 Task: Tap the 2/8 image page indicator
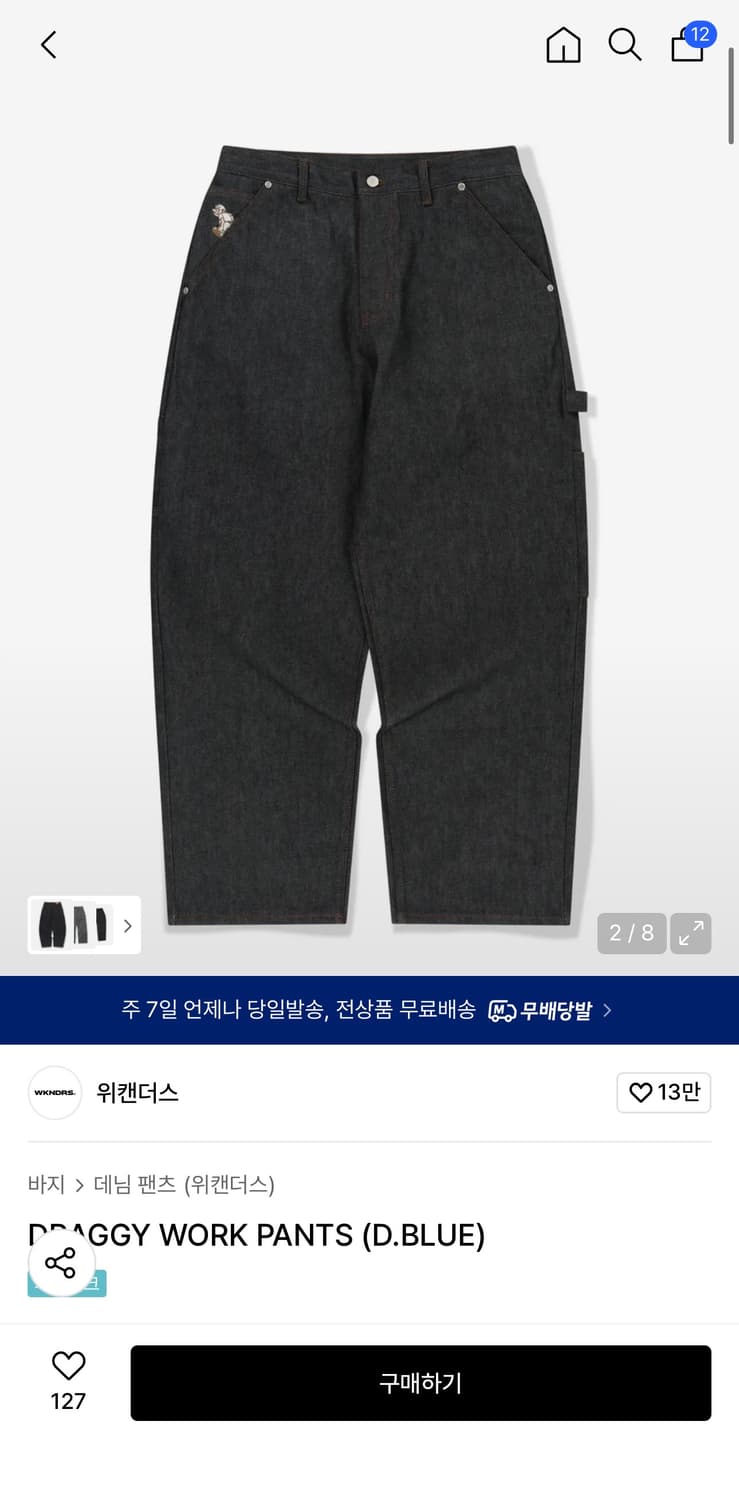tap(631, 933)
